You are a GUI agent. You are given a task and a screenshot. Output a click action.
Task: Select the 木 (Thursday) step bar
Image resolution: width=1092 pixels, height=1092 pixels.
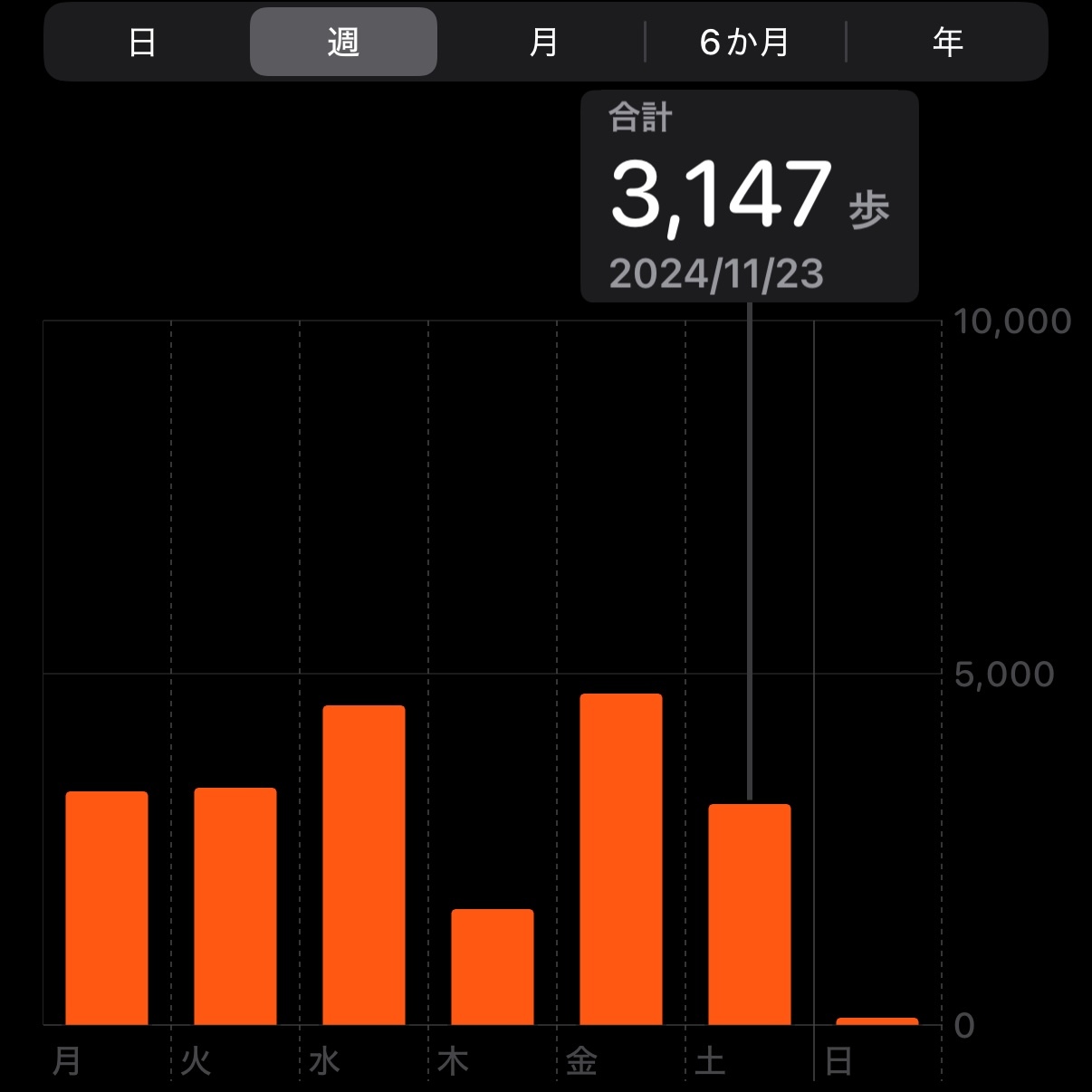pos(493,966)
